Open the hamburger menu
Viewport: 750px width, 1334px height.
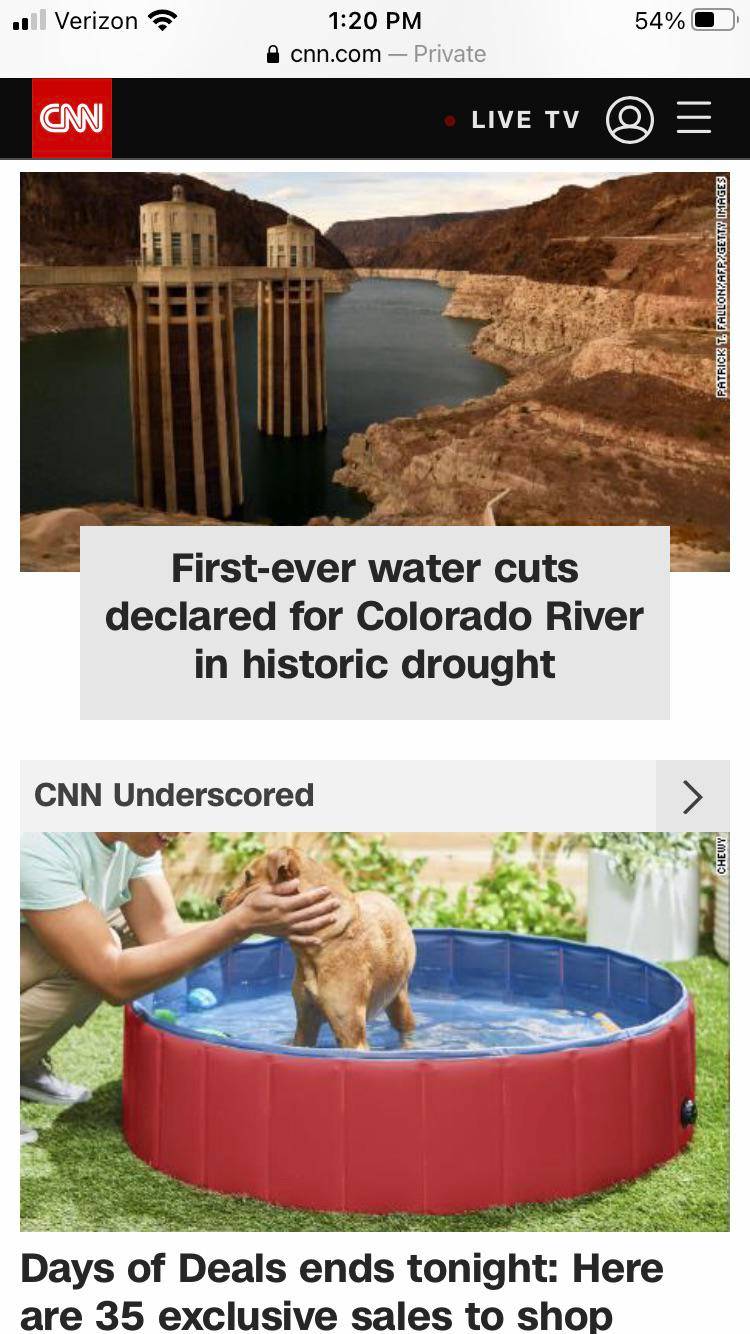pyautogui.click(x=694, y=118)
